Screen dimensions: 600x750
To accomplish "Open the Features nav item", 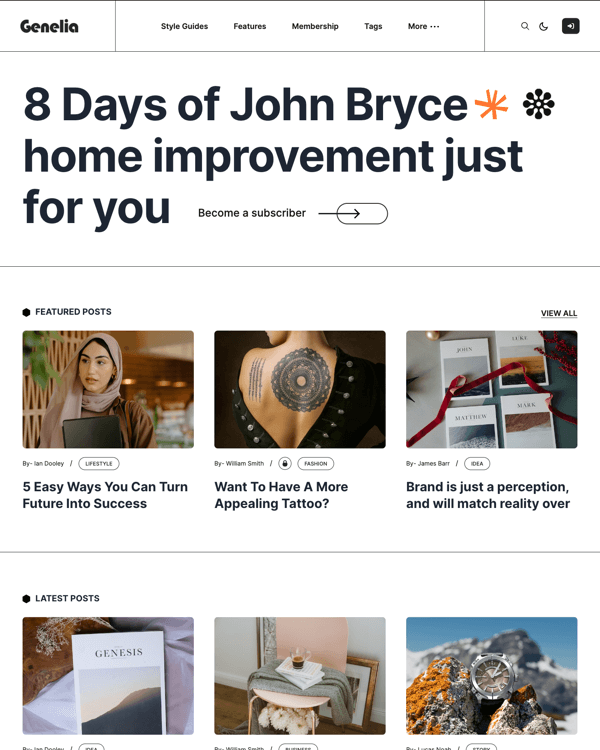I will 250,26.
